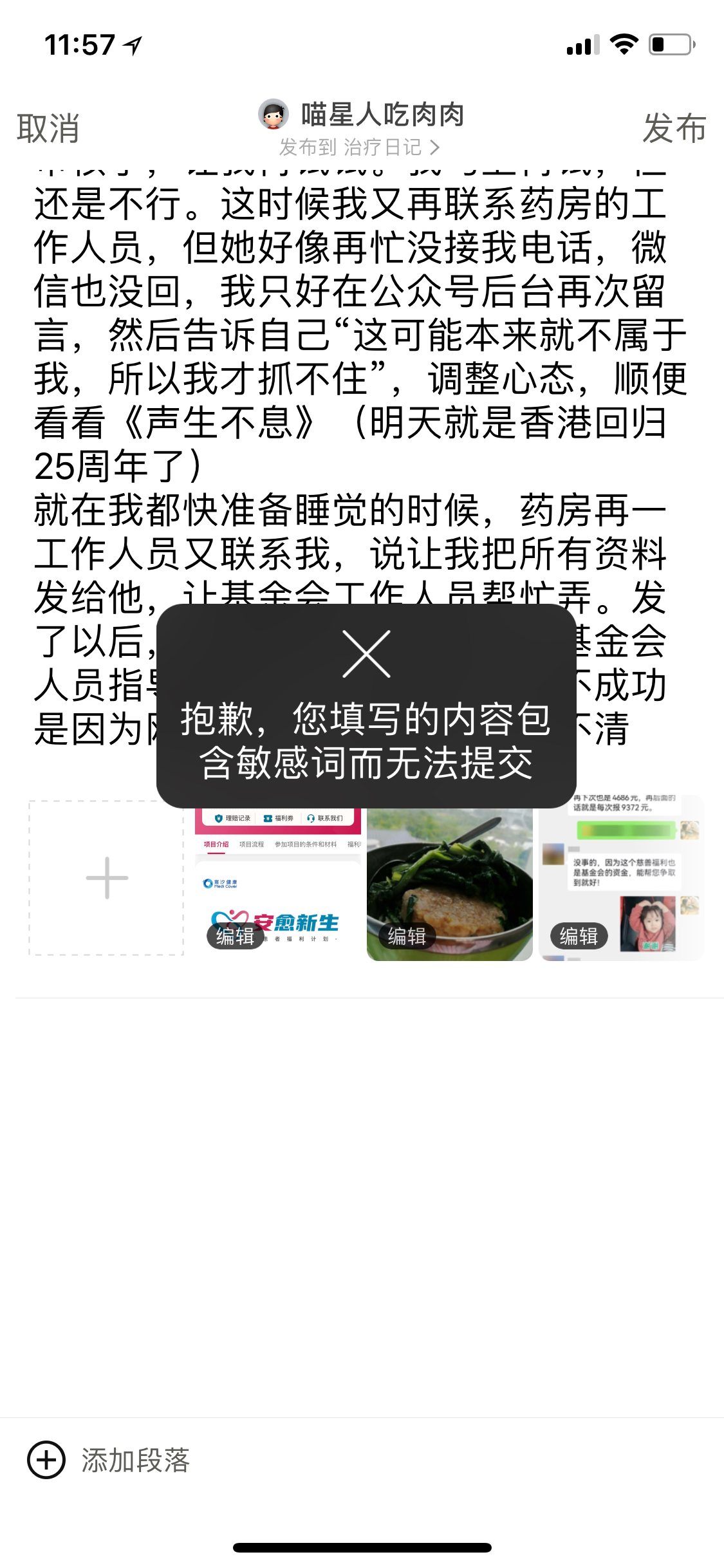The image size is (724, 1568).
Task: Edit the vegetable dish photo
Action: tap(407, 936)
